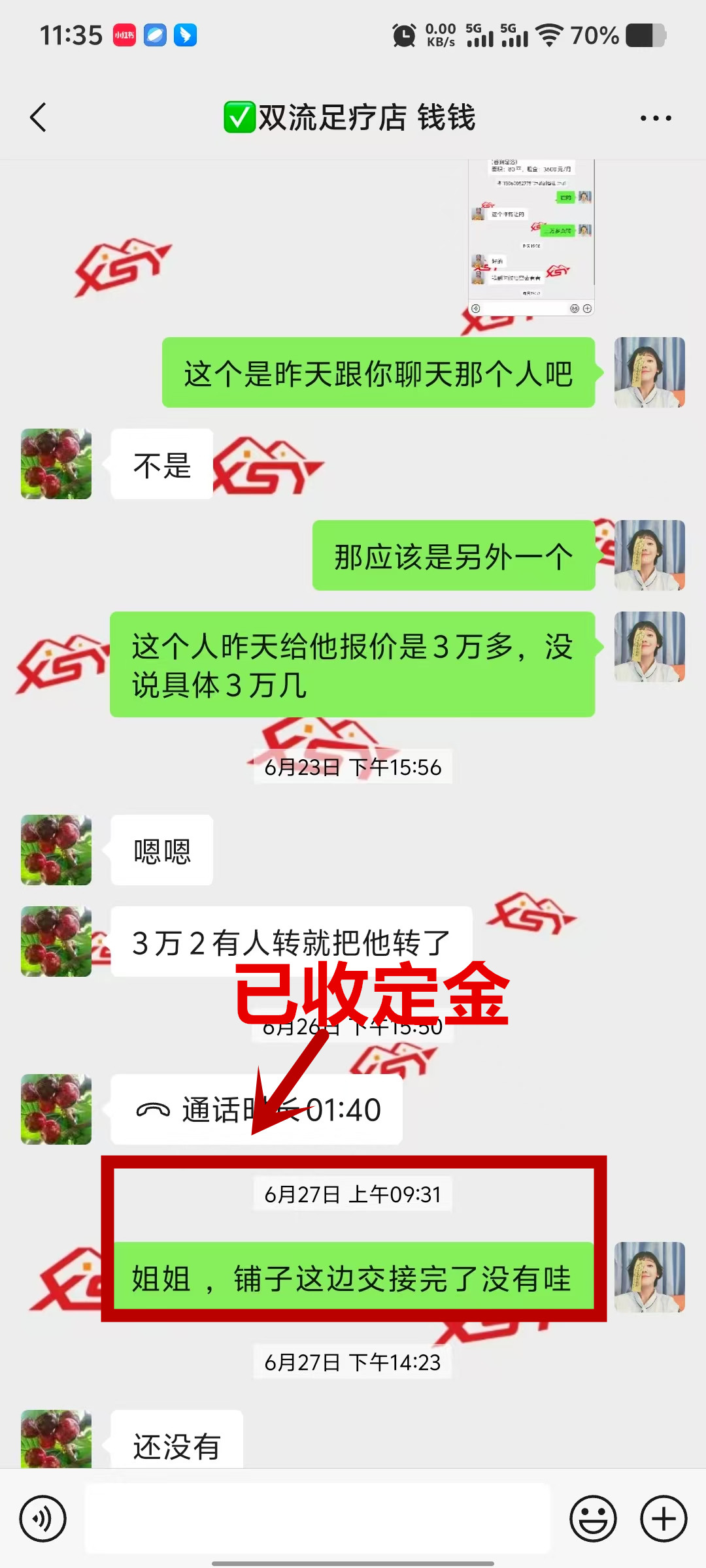706x1568 pixels.
Task: View the screenshot image sent in chat
Action: point(531,238)
